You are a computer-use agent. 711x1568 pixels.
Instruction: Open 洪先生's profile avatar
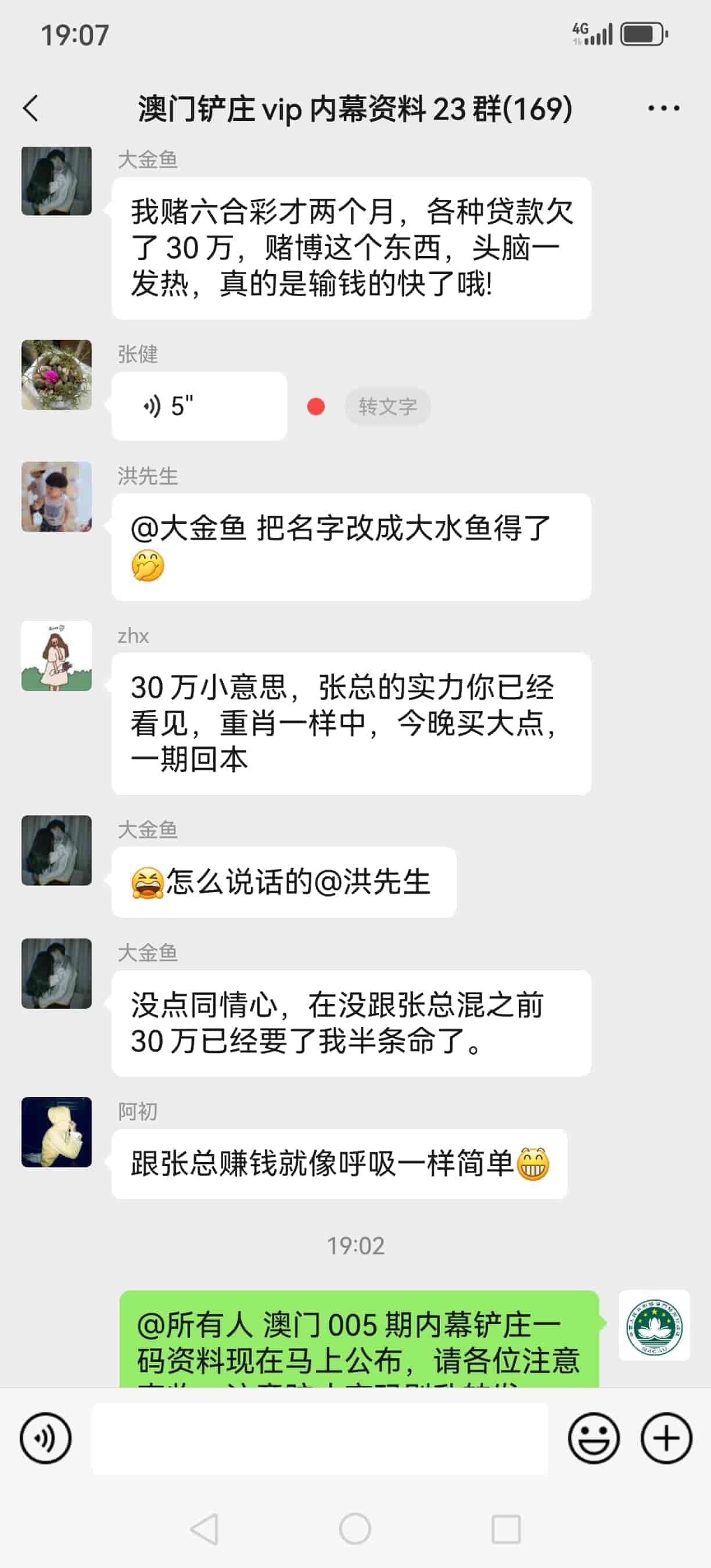point(56,497)
